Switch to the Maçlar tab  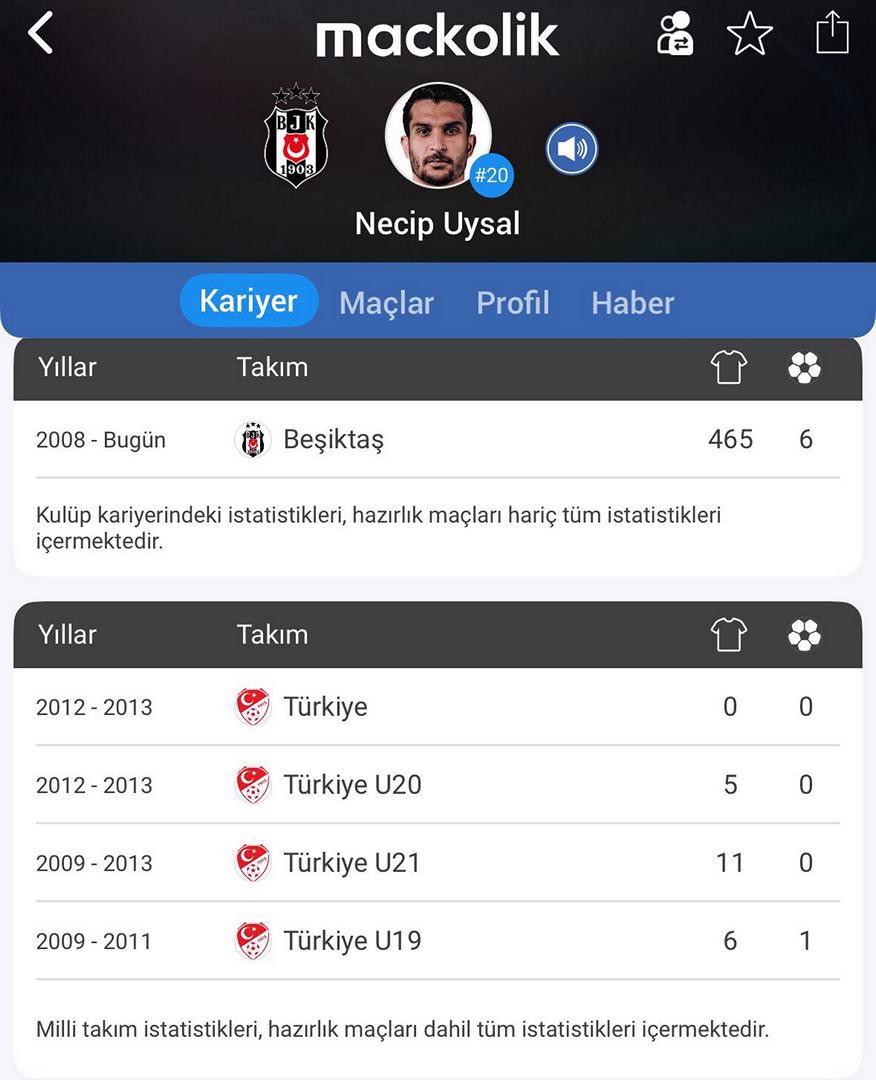[x=386, y=303]
